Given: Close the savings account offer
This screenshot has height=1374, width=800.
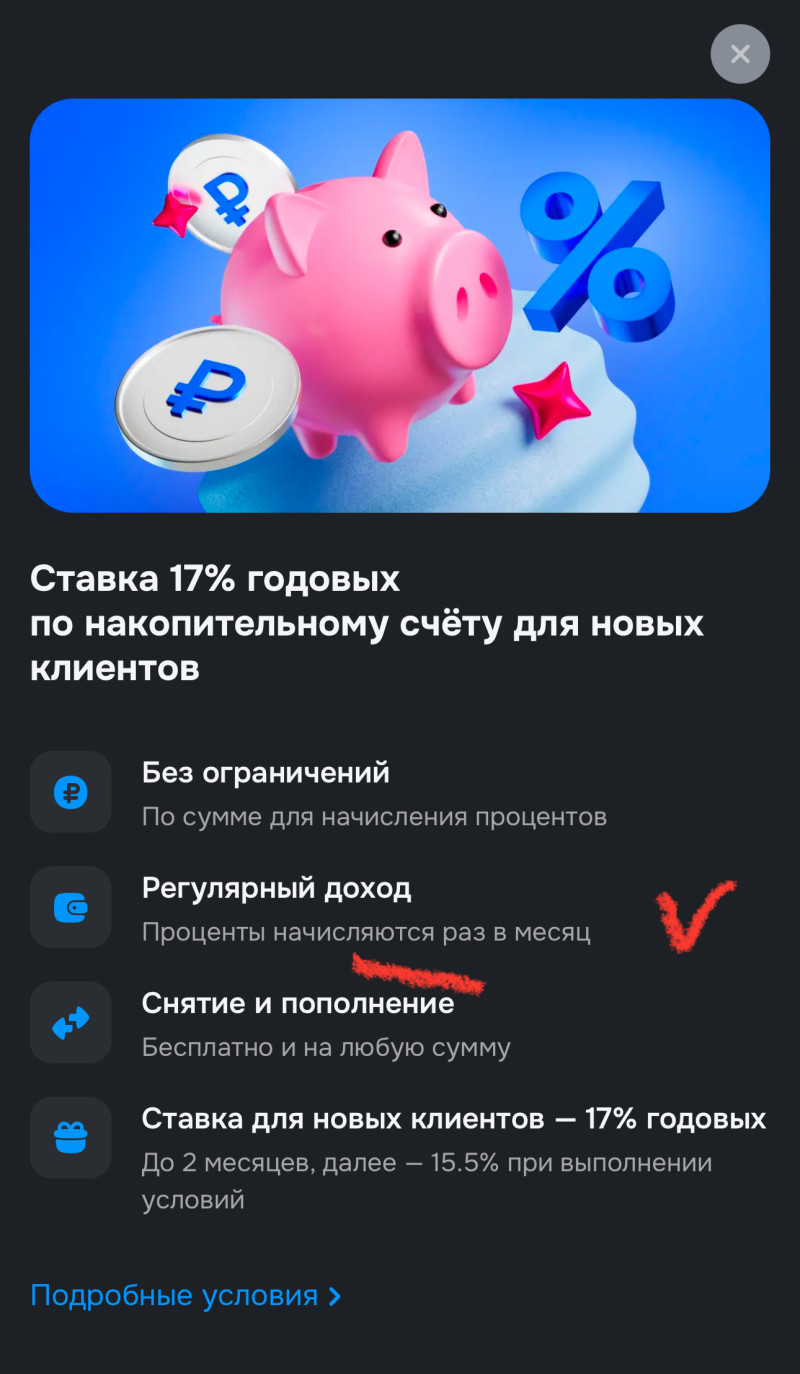Looking at the screenshot, I should click(740, 54).
